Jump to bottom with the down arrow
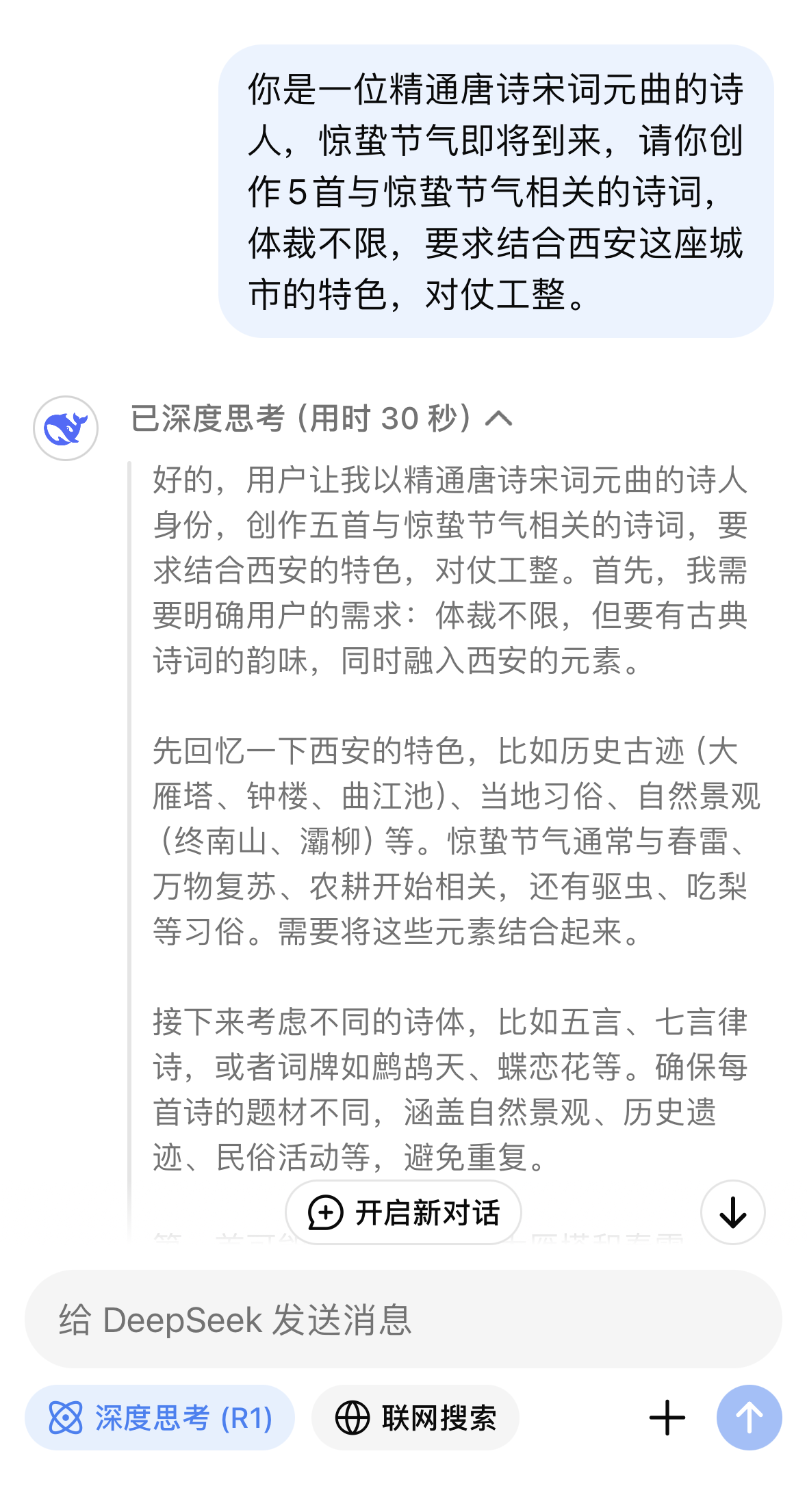 (x=732, y=1213)
